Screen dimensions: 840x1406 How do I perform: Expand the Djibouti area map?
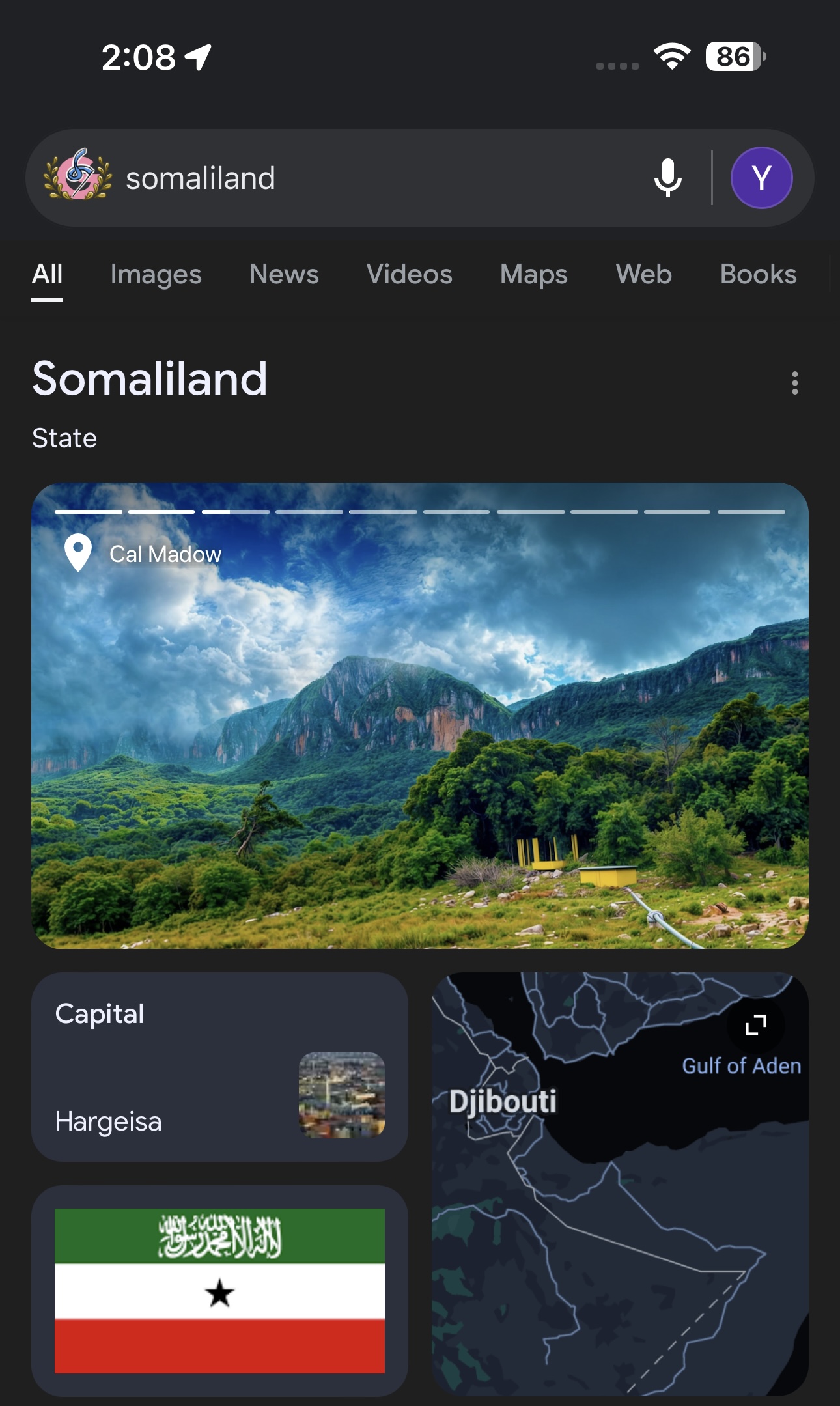[755, 1025]
